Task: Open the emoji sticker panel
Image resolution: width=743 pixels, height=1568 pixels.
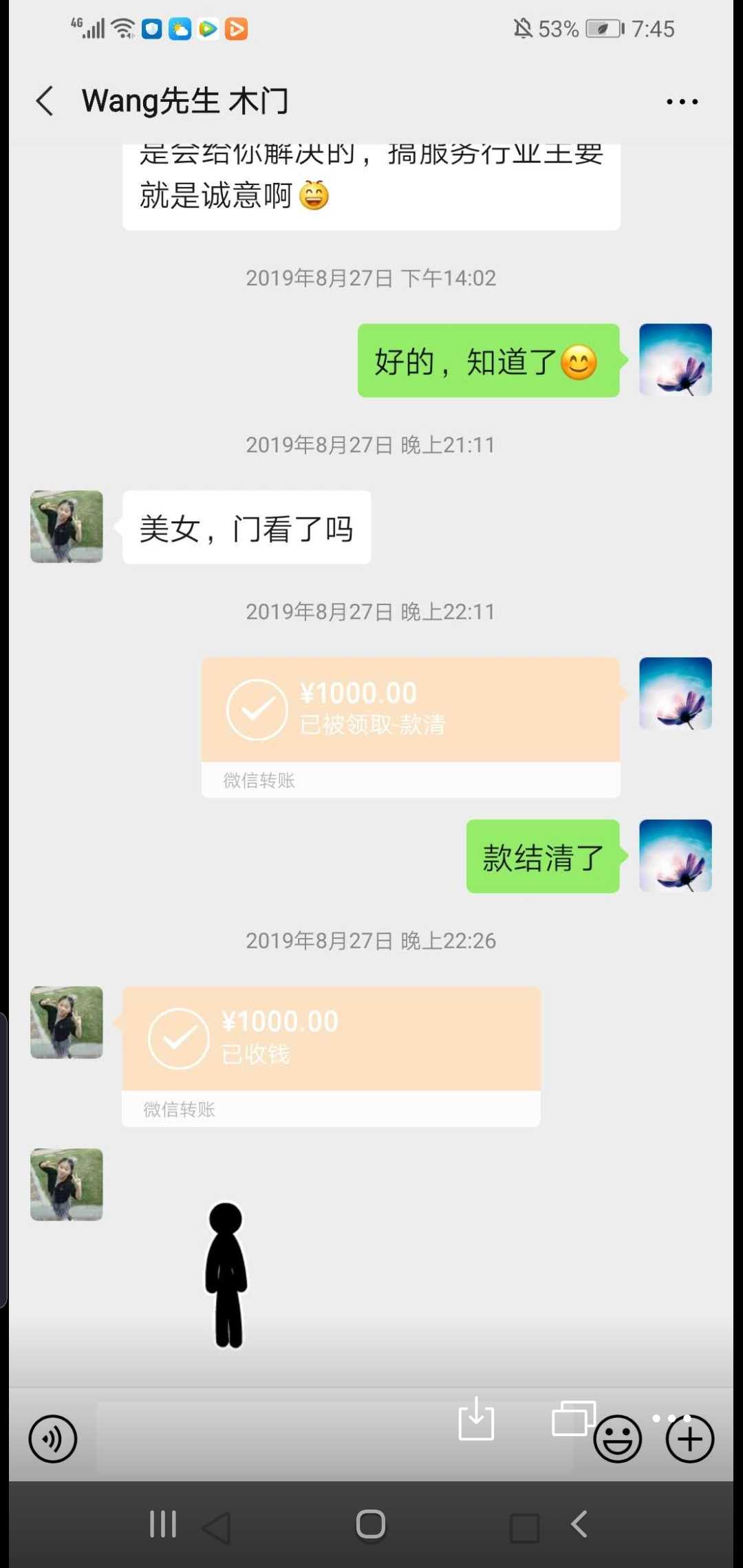Action: tap(617, 1439)
